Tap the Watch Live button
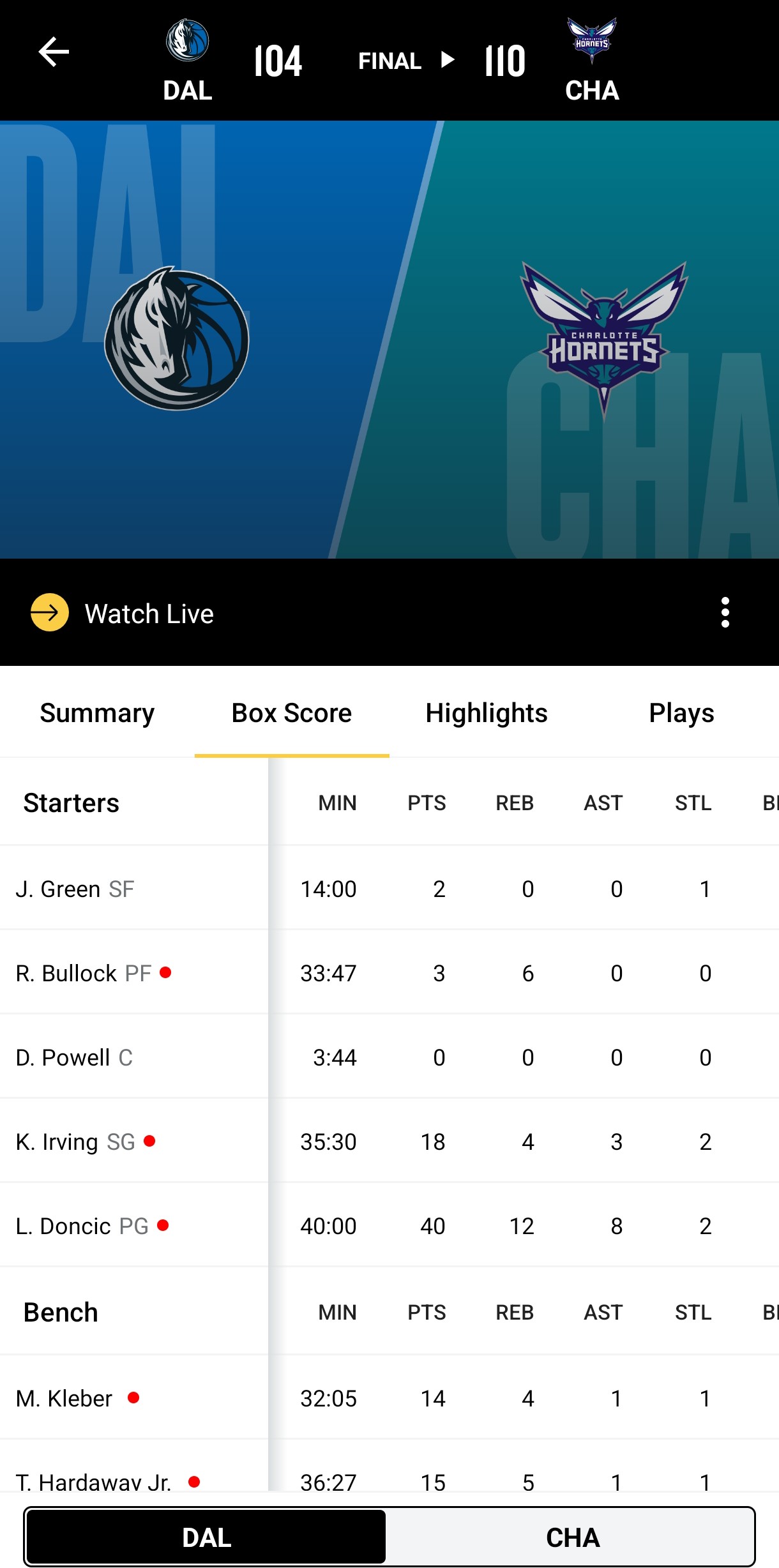The width and height of the screenshot is (779, 1568). pyautogui.click(x=123, y=613)
